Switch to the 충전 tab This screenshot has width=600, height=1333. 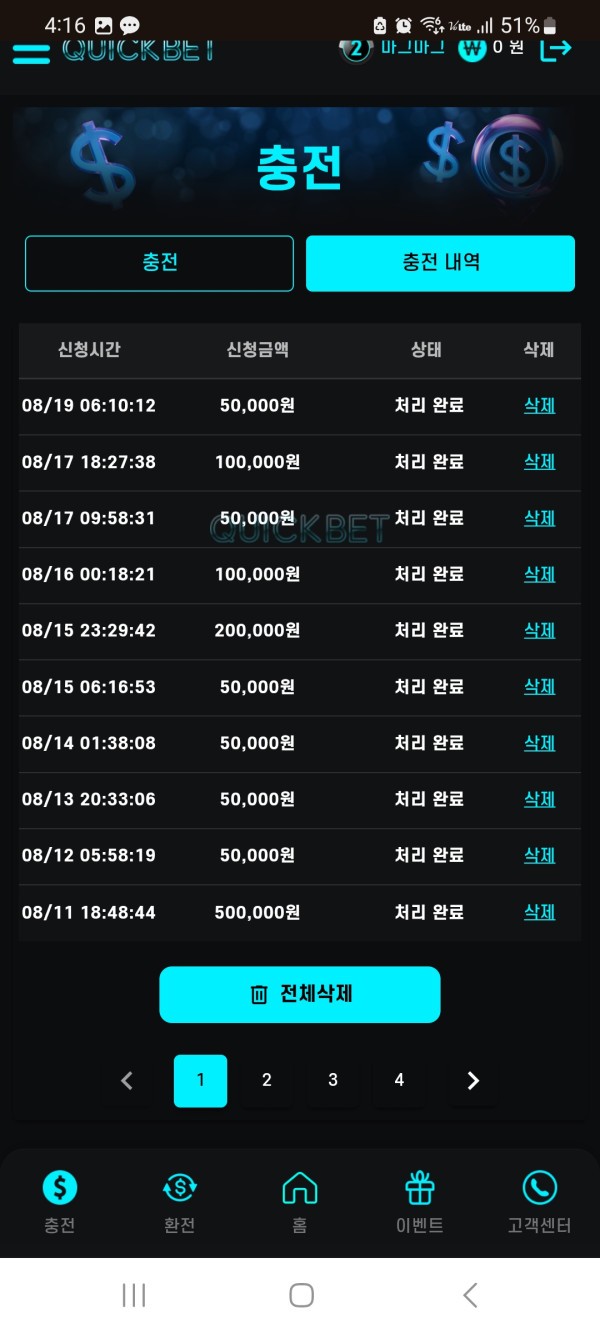click(160, 263)
